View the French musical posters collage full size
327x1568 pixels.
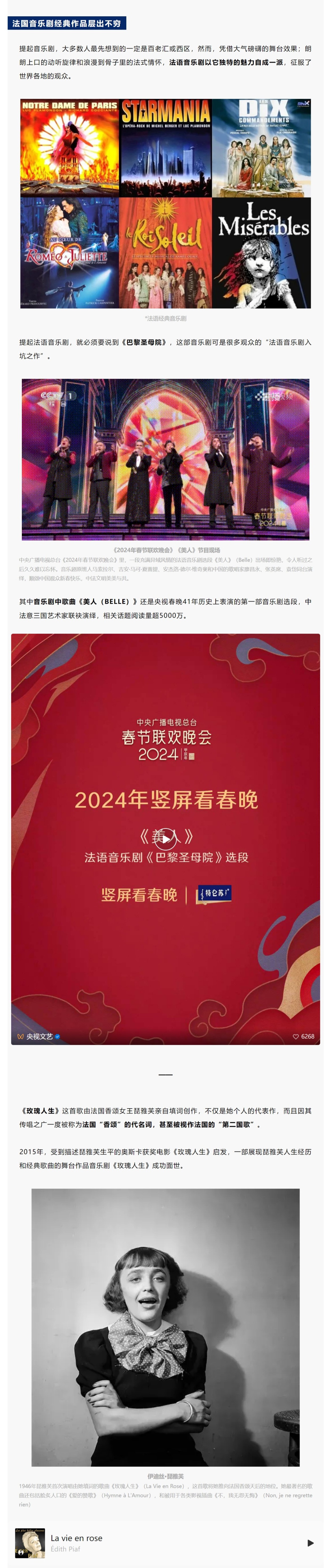[165, 203]
